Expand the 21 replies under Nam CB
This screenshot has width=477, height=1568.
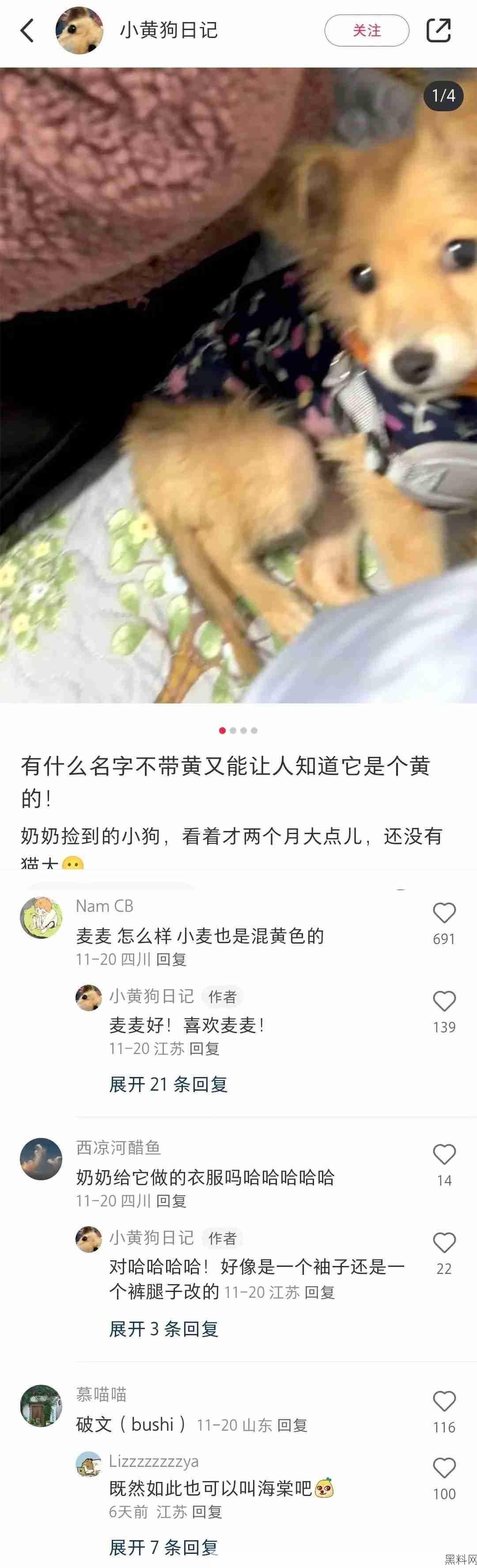[x=168, y=1084]
